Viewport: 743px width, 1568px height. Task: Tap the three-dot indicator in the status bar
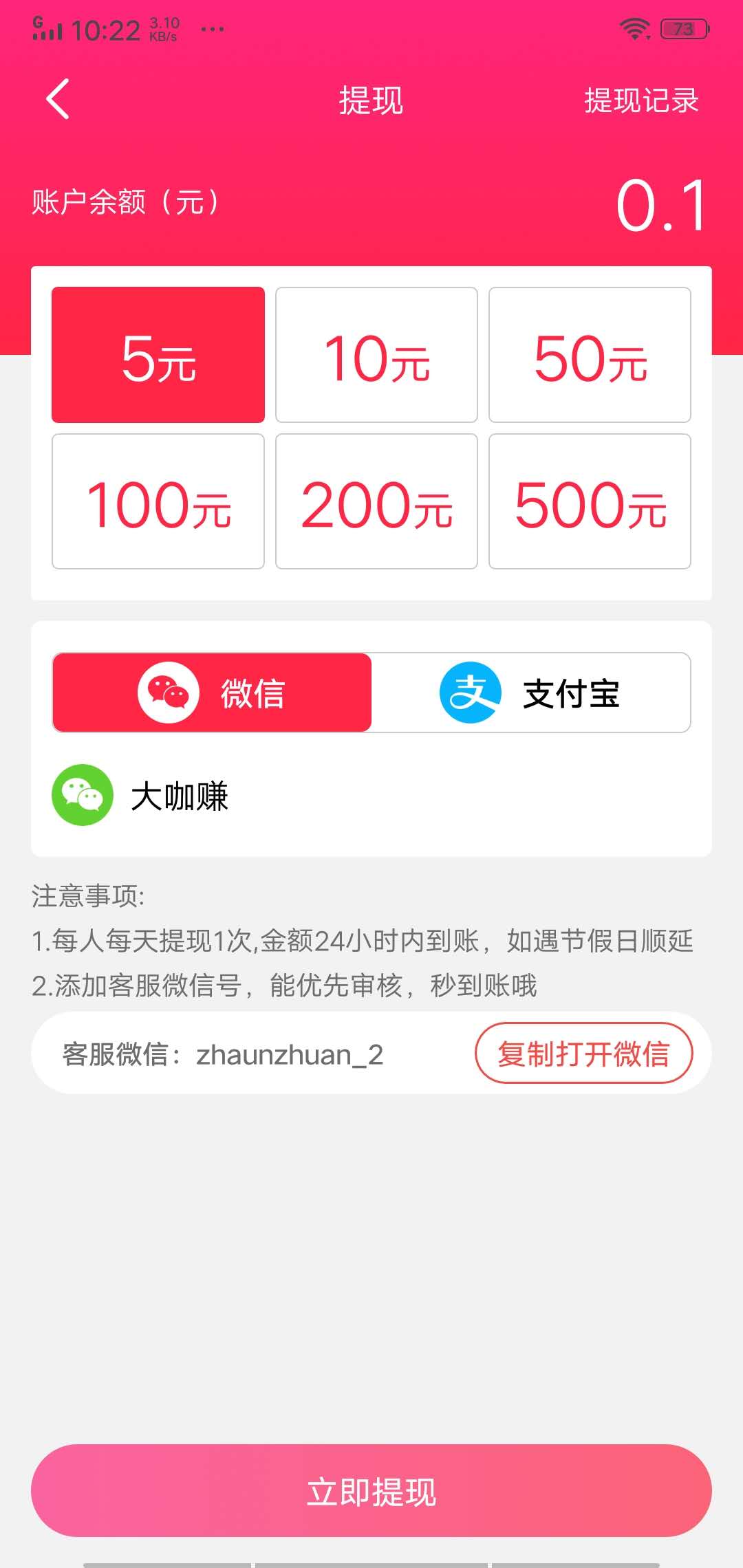click(211, 29)
